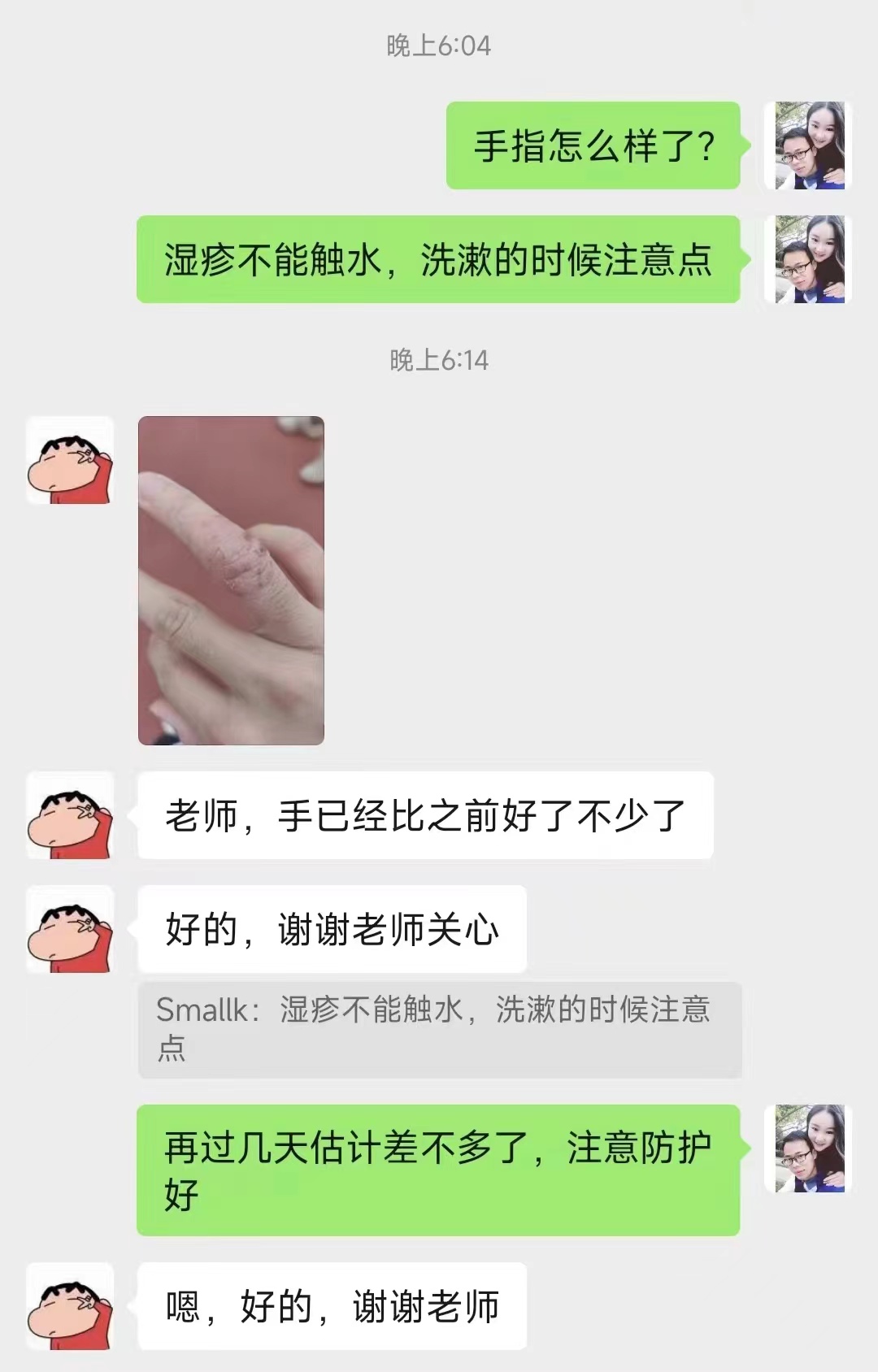This screenshot has width=878, height=1372.
Task: Open sender's avatar beside 手指怎么样了?
Action: coord(809,145)
